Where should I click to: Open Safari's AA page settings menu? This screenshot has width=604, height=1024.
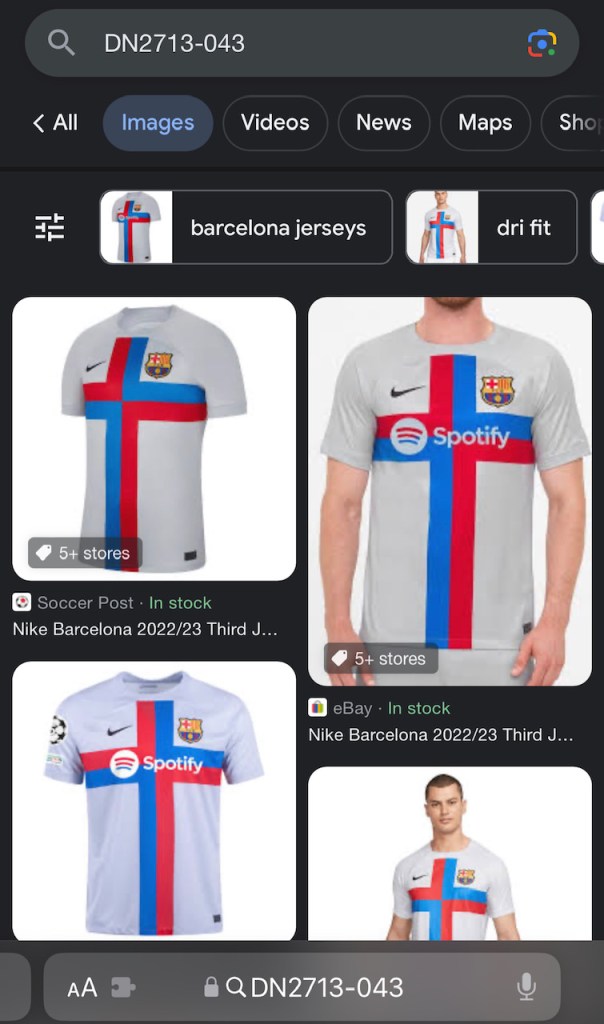tap(82, 988)
